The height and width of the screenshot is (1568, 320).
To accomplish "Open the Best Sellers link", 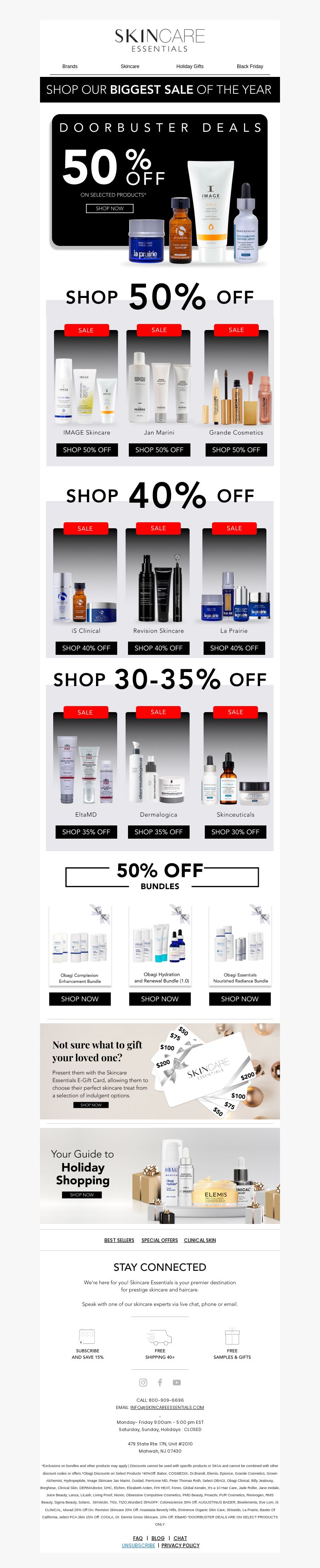I will coord(119,1240).
